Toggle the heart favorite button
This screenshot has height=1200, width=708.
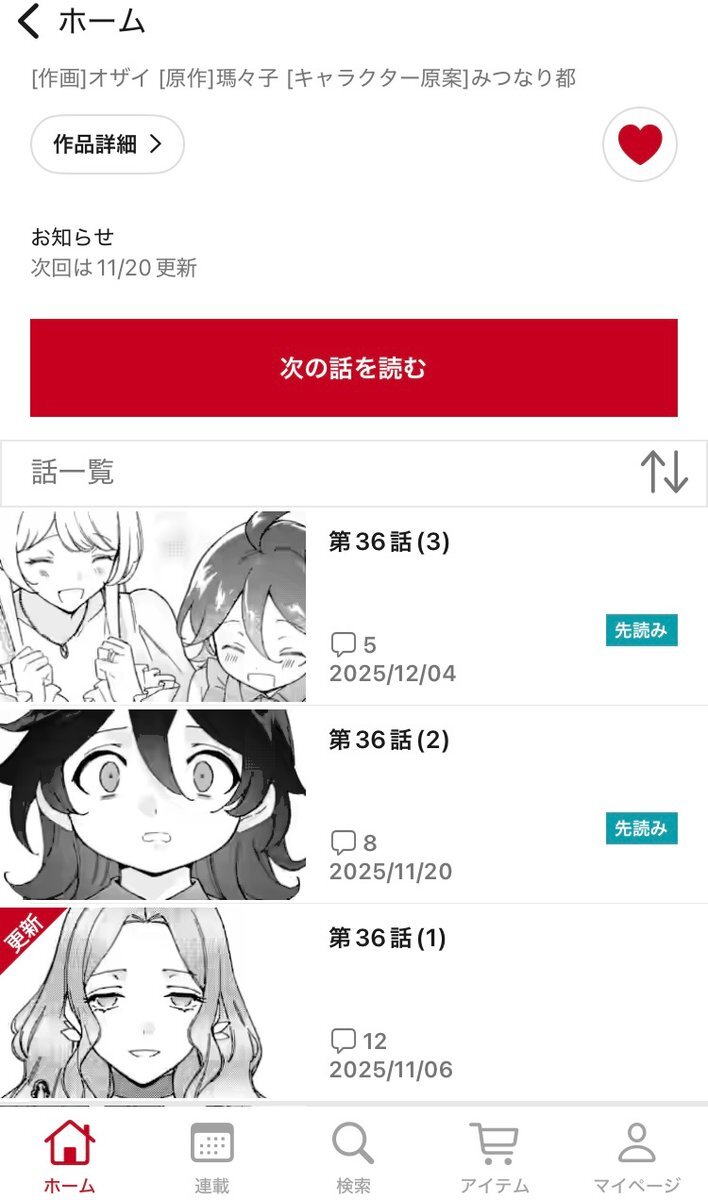pyautogui.click(x=639, y=145)
